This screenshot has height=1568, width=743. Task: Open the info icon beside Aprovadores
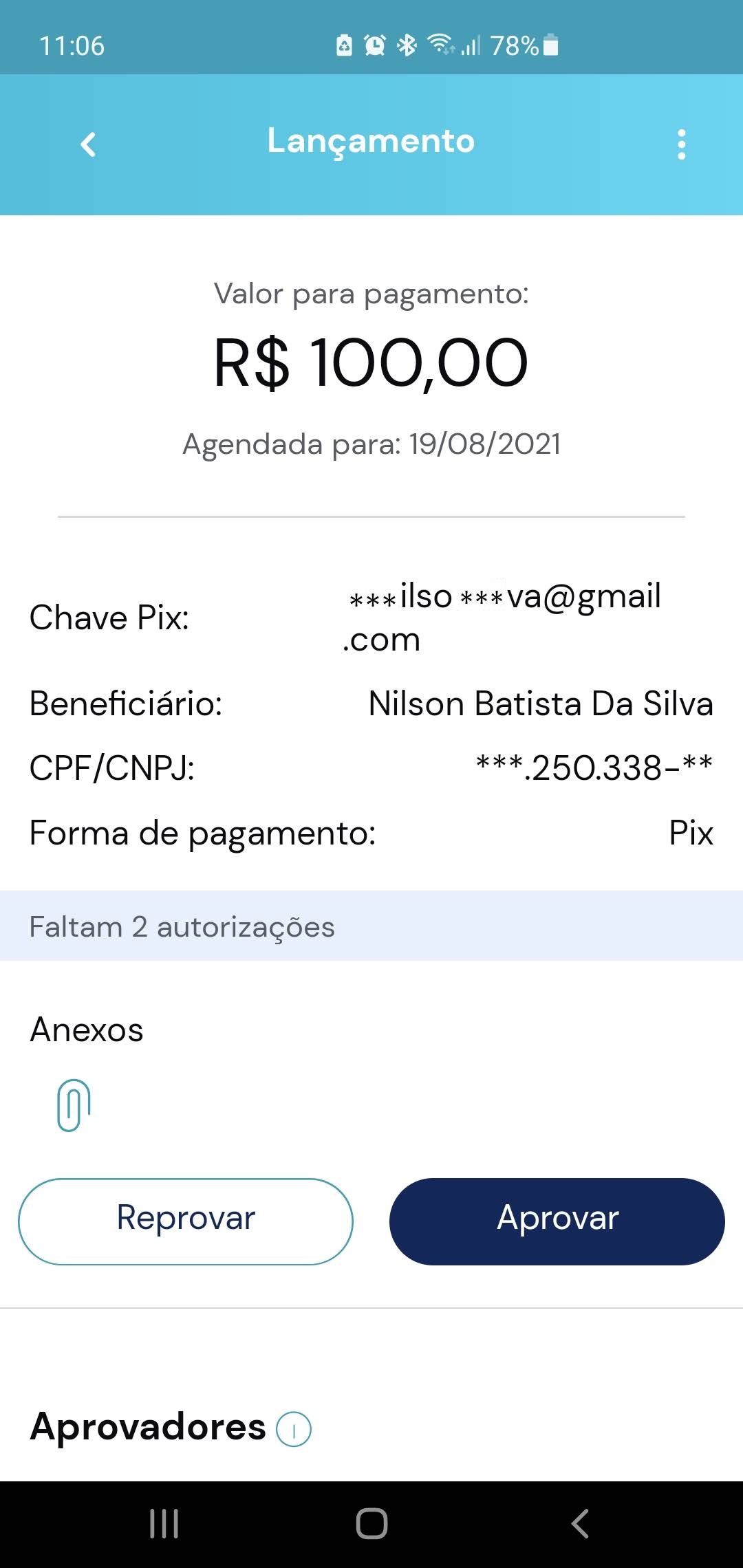[x=294, y=1429]
